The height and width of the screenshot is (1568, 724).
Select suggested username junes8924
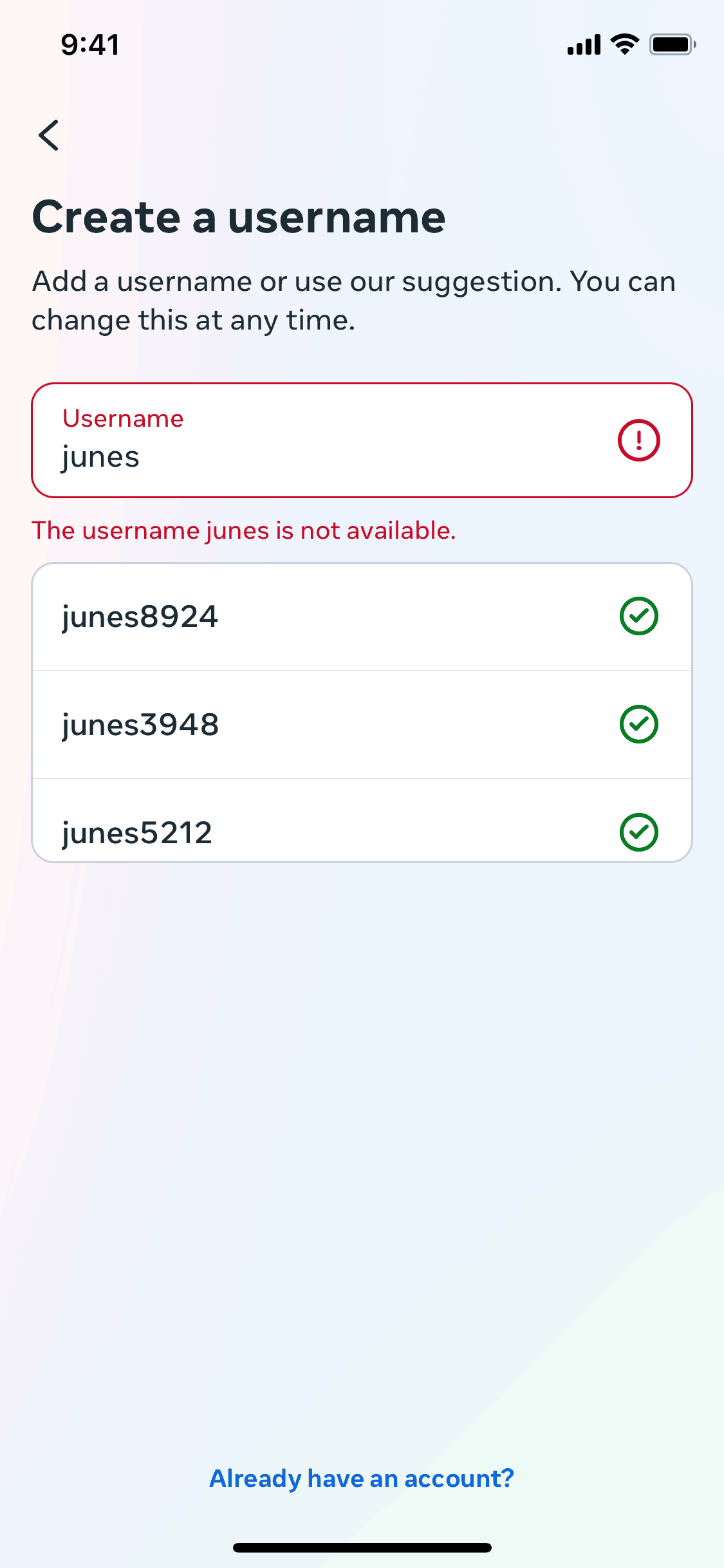pos(362,617)
